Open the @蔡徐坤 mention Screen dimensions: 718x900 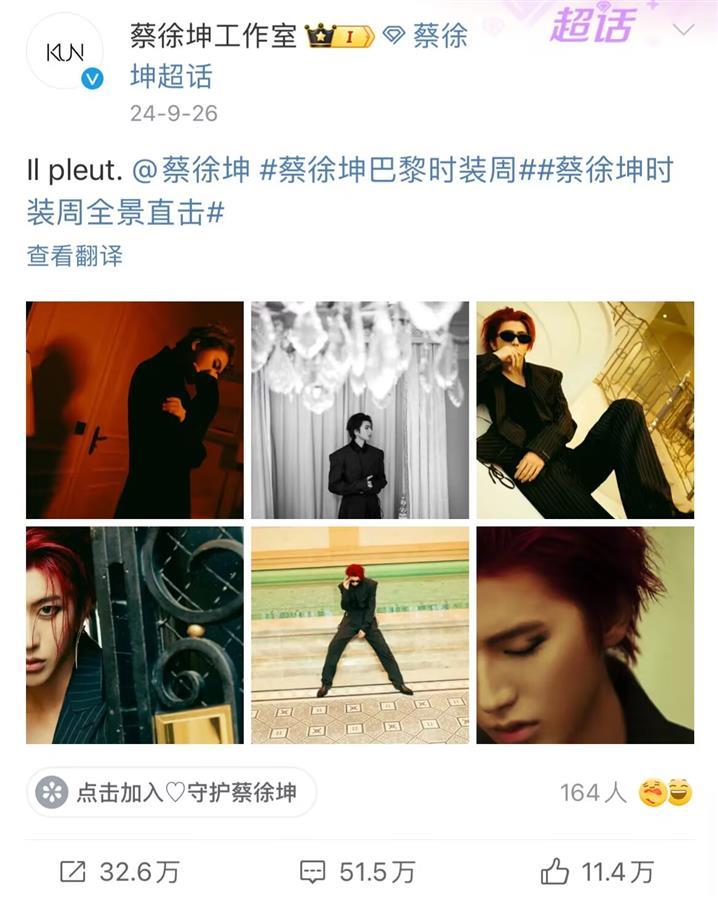point(191,170)
